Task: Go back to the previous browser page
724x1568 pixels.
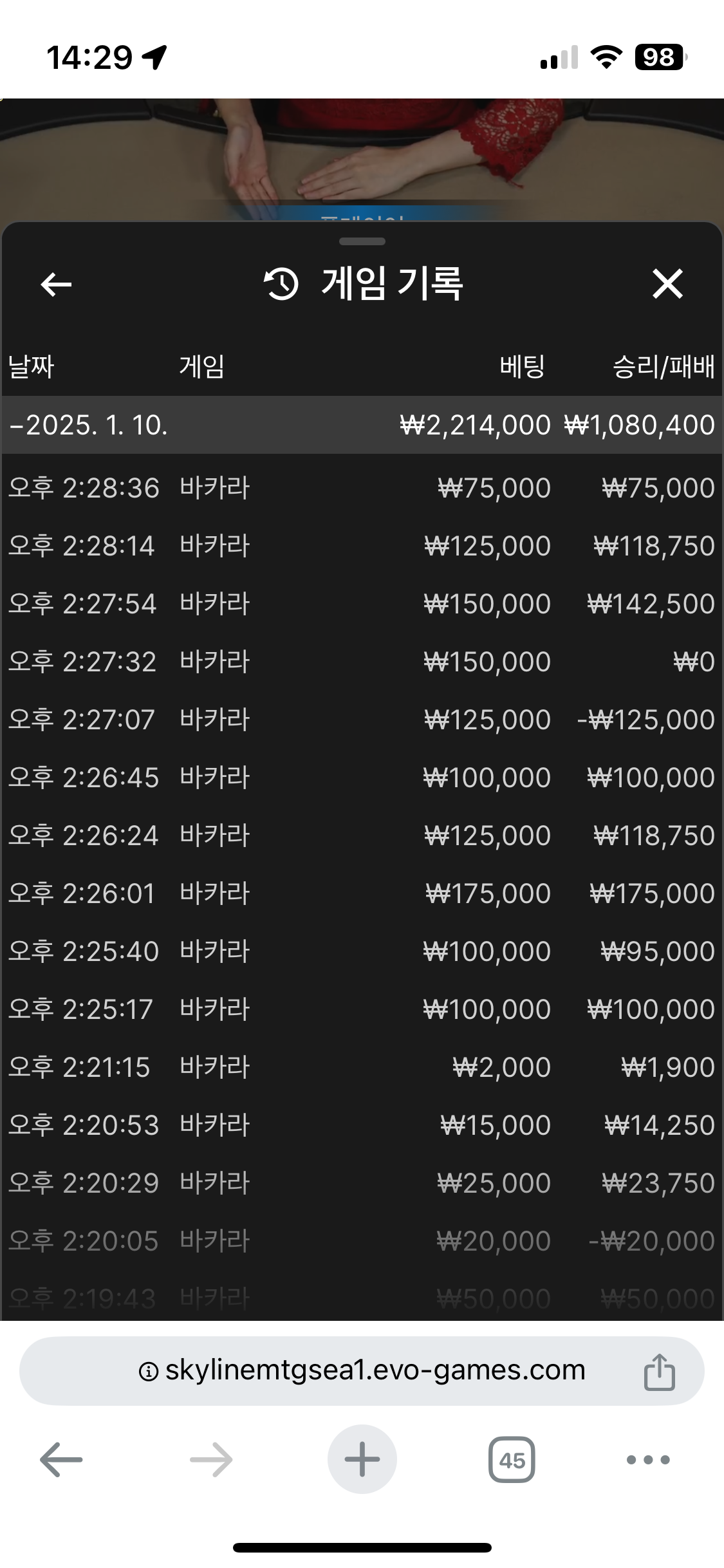Action: pyautogui.click(x=61, y=1460)
